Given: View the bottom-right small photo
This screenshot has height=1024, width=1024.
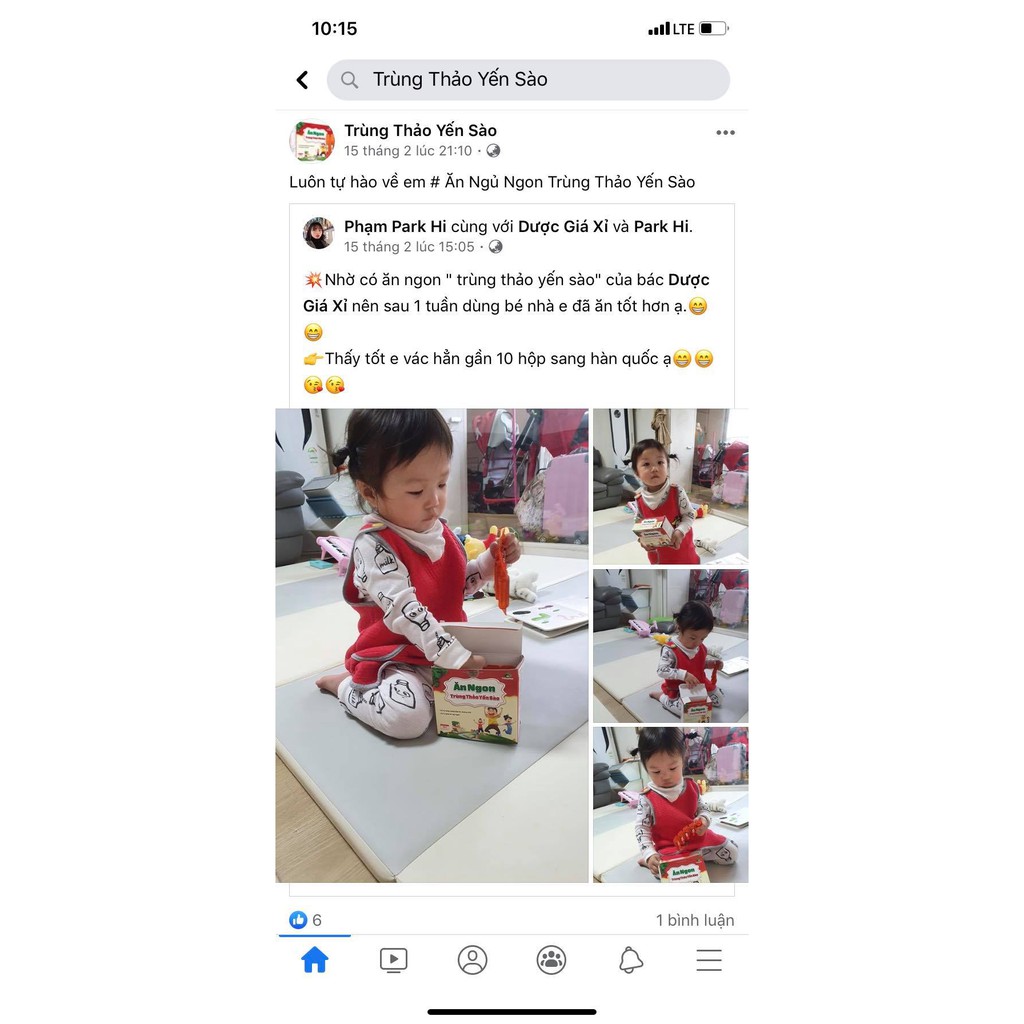Looking at the screenshot, I should [670, 804].
